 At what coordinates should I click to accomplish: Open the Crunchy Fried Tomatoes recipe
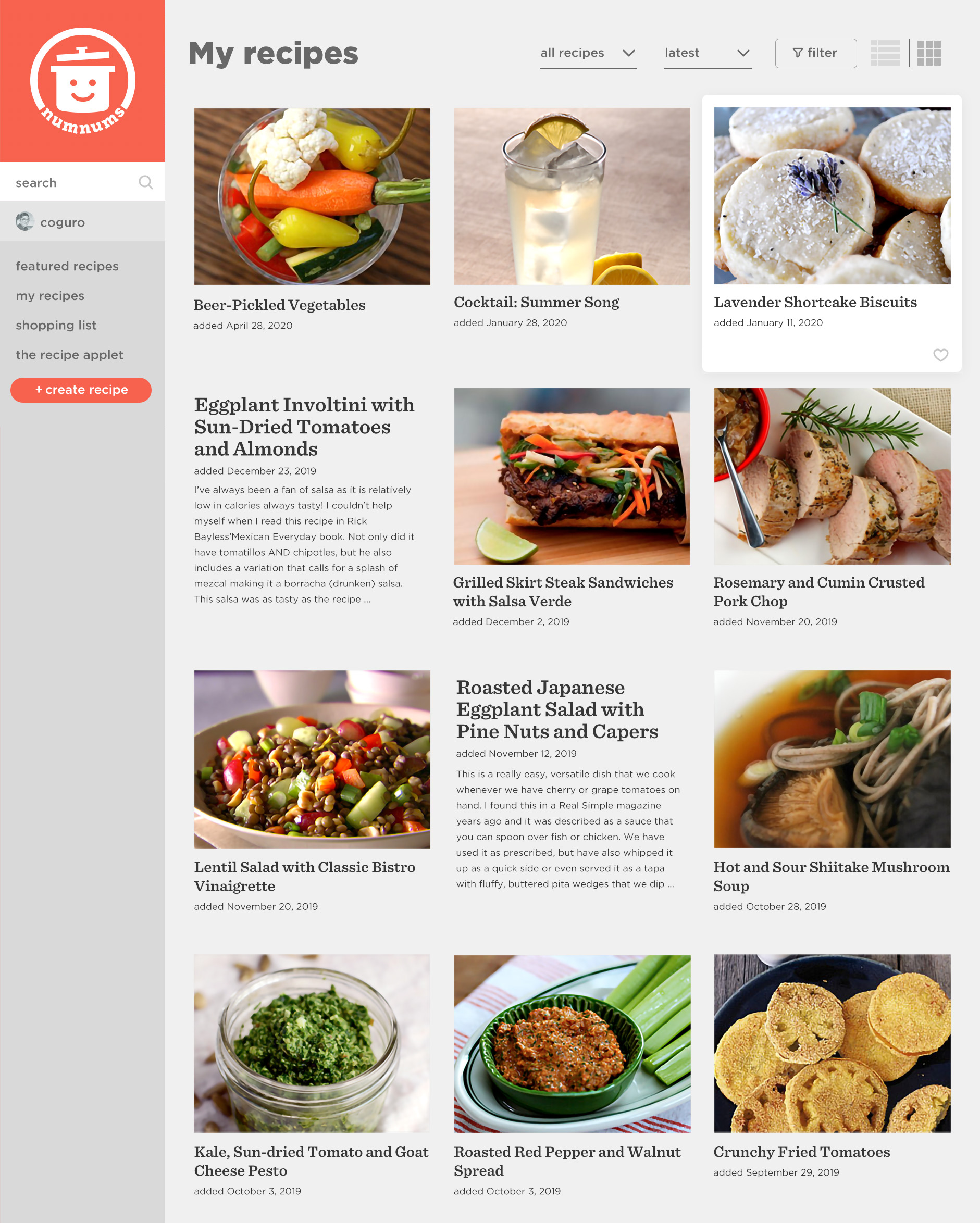click(x=832, y=1043)
